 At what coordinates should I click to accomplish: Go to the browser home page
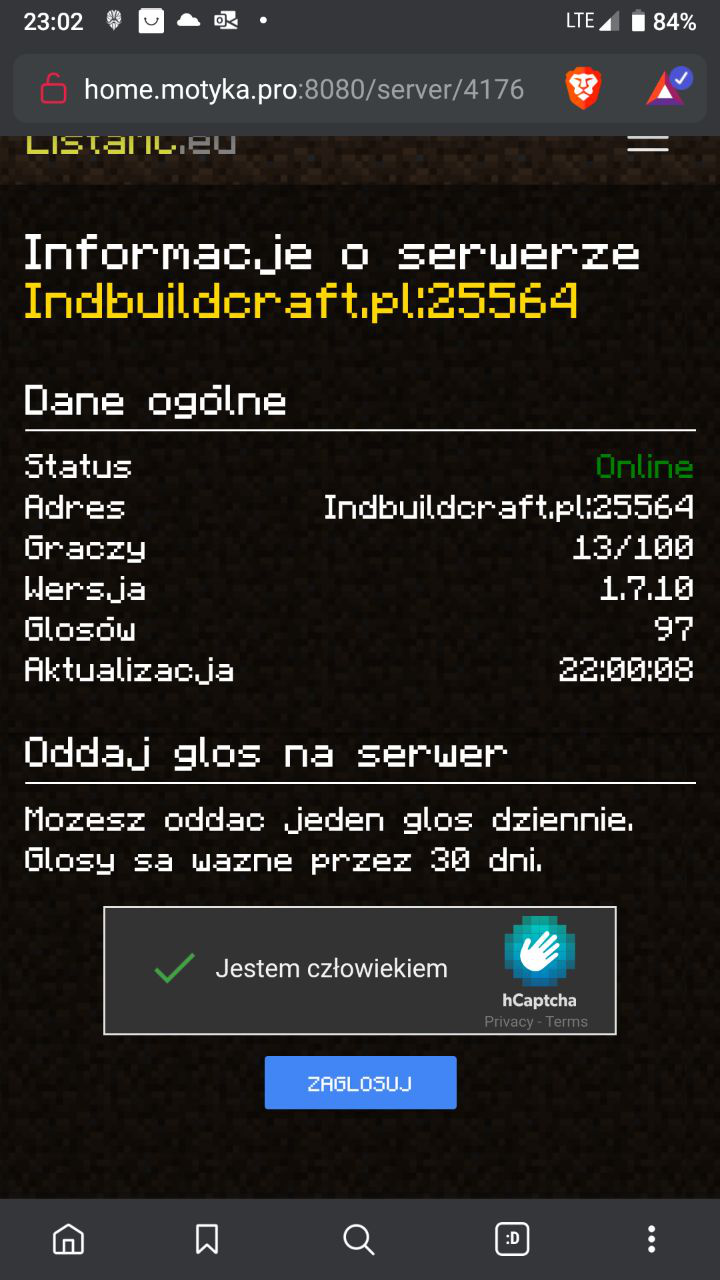tap(68, 1240)
